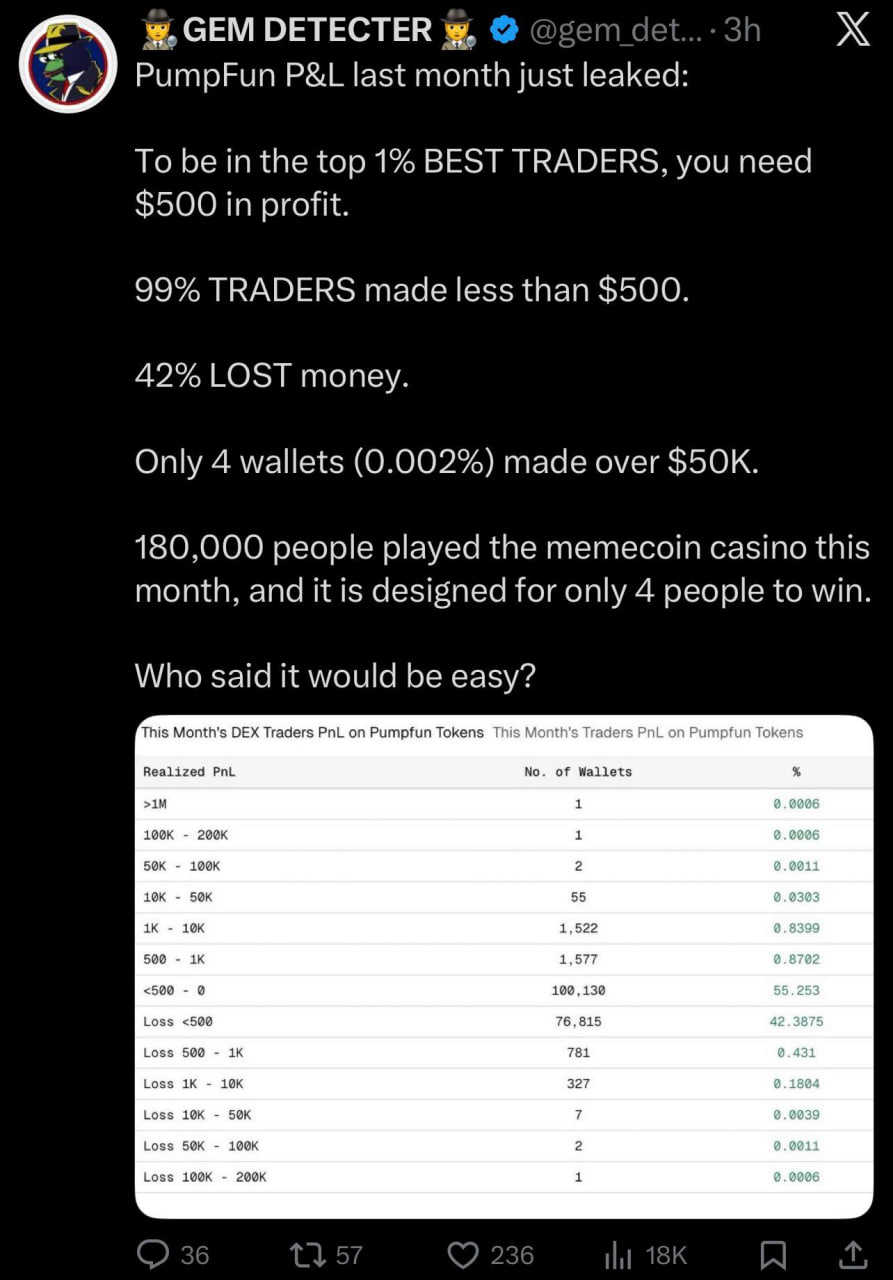Open the PnL table image in the post

(x=504, y=966)
